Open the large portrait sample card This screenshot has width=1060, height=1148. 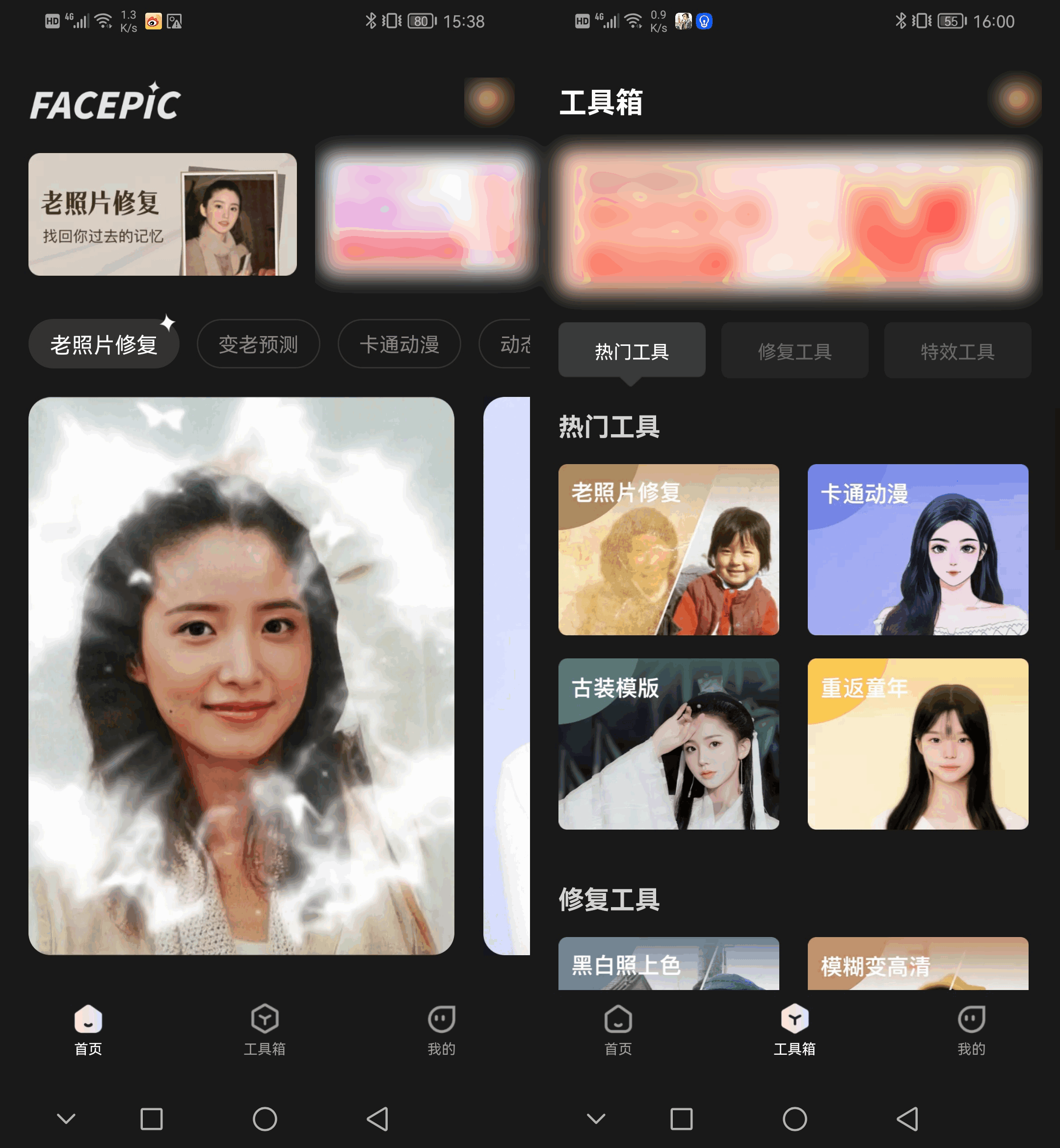click(x=241, y=676)
